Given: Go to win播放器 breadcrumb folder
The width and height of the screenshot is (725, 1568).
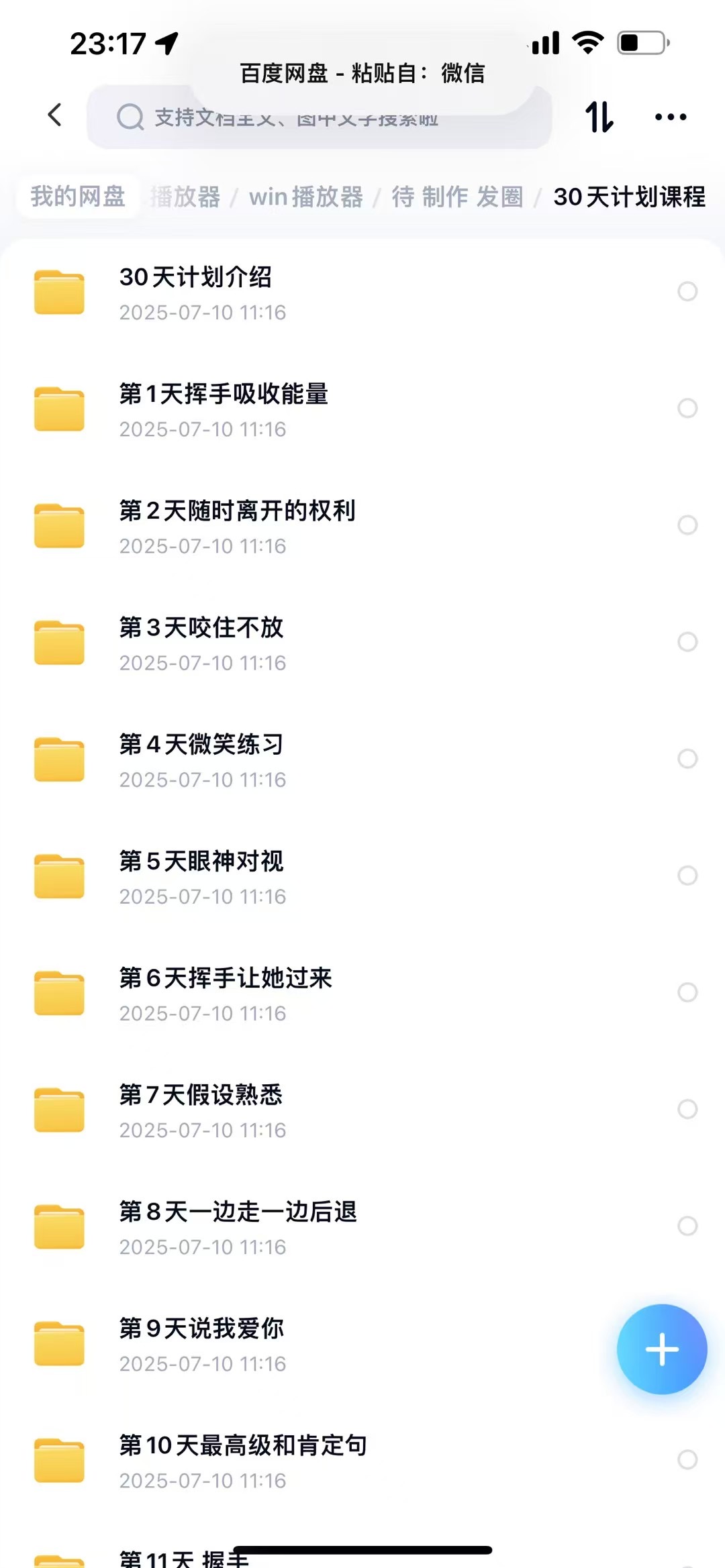Looking at the screenshot, I should [305, 197].
